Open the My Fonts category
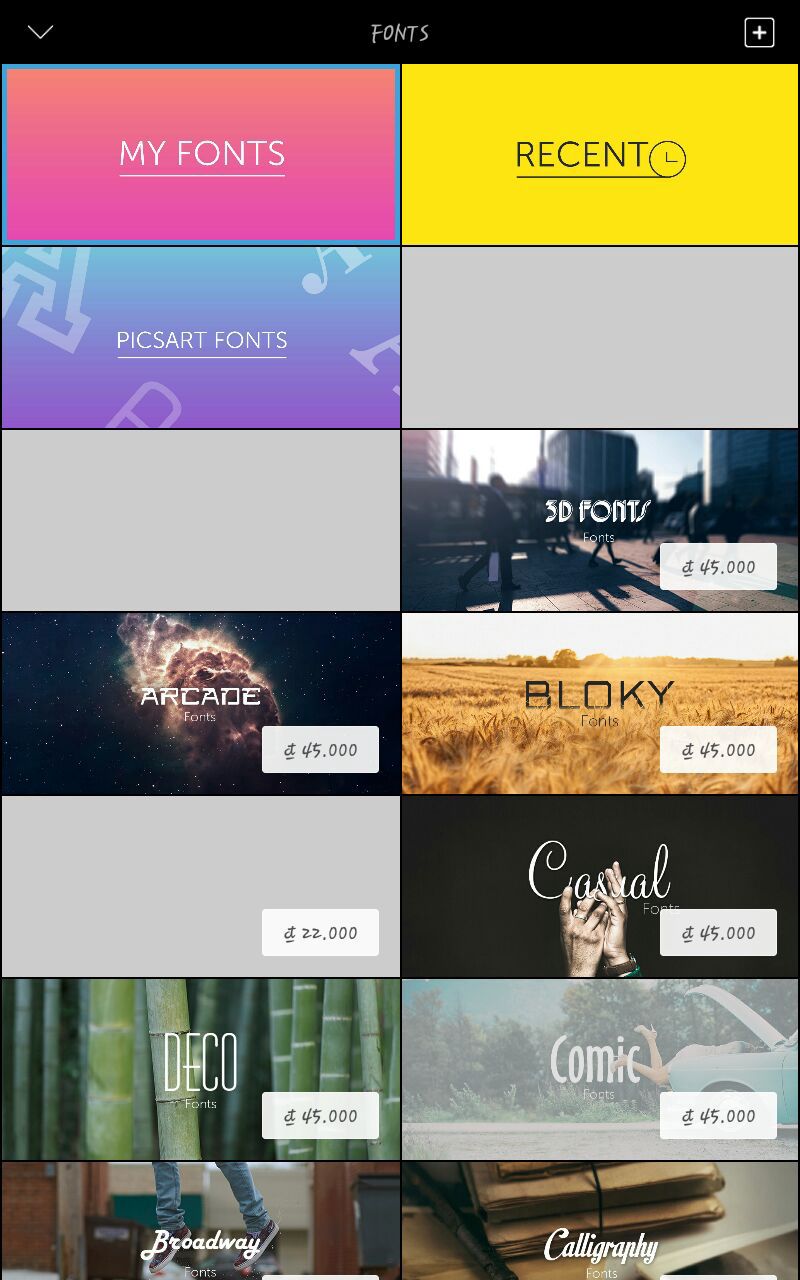Viewport: 800px width, 1280px height. tap(201, 154)
